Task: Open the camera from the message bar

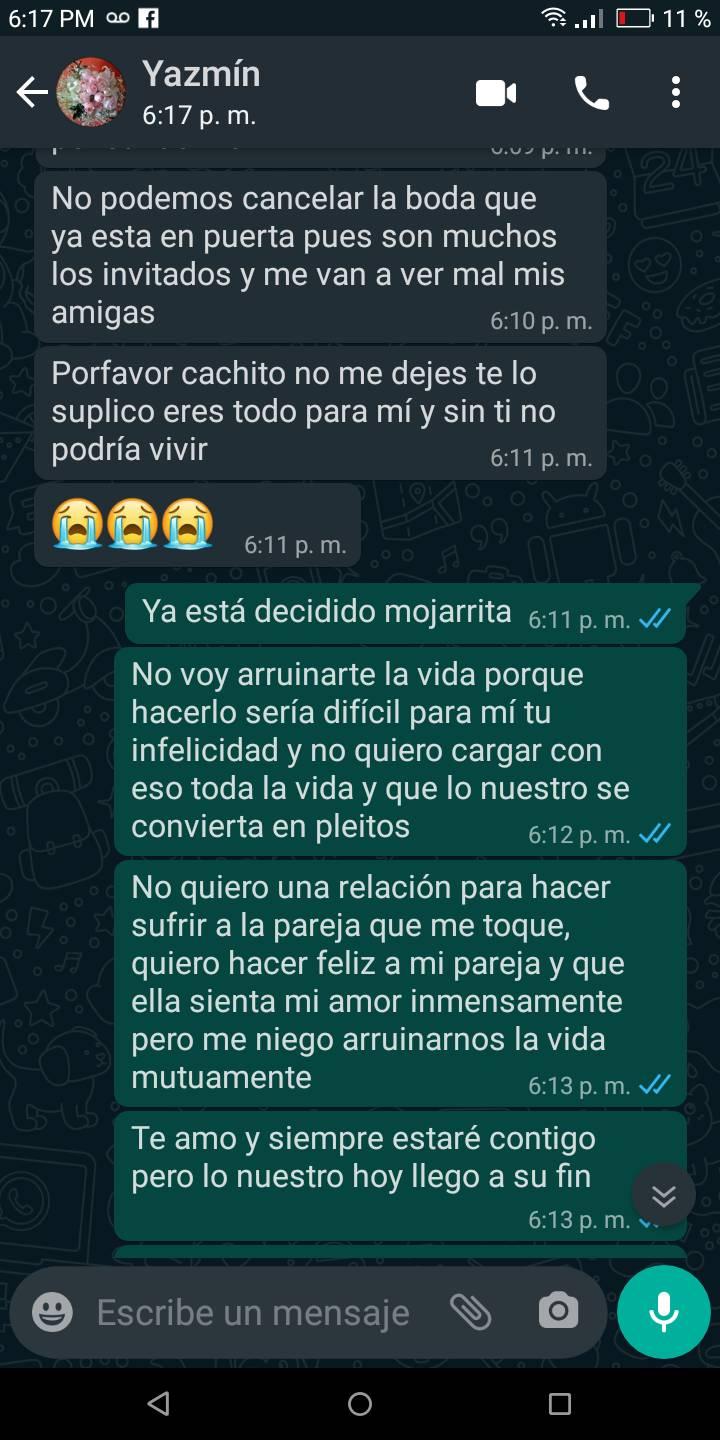Action: 558,1312
